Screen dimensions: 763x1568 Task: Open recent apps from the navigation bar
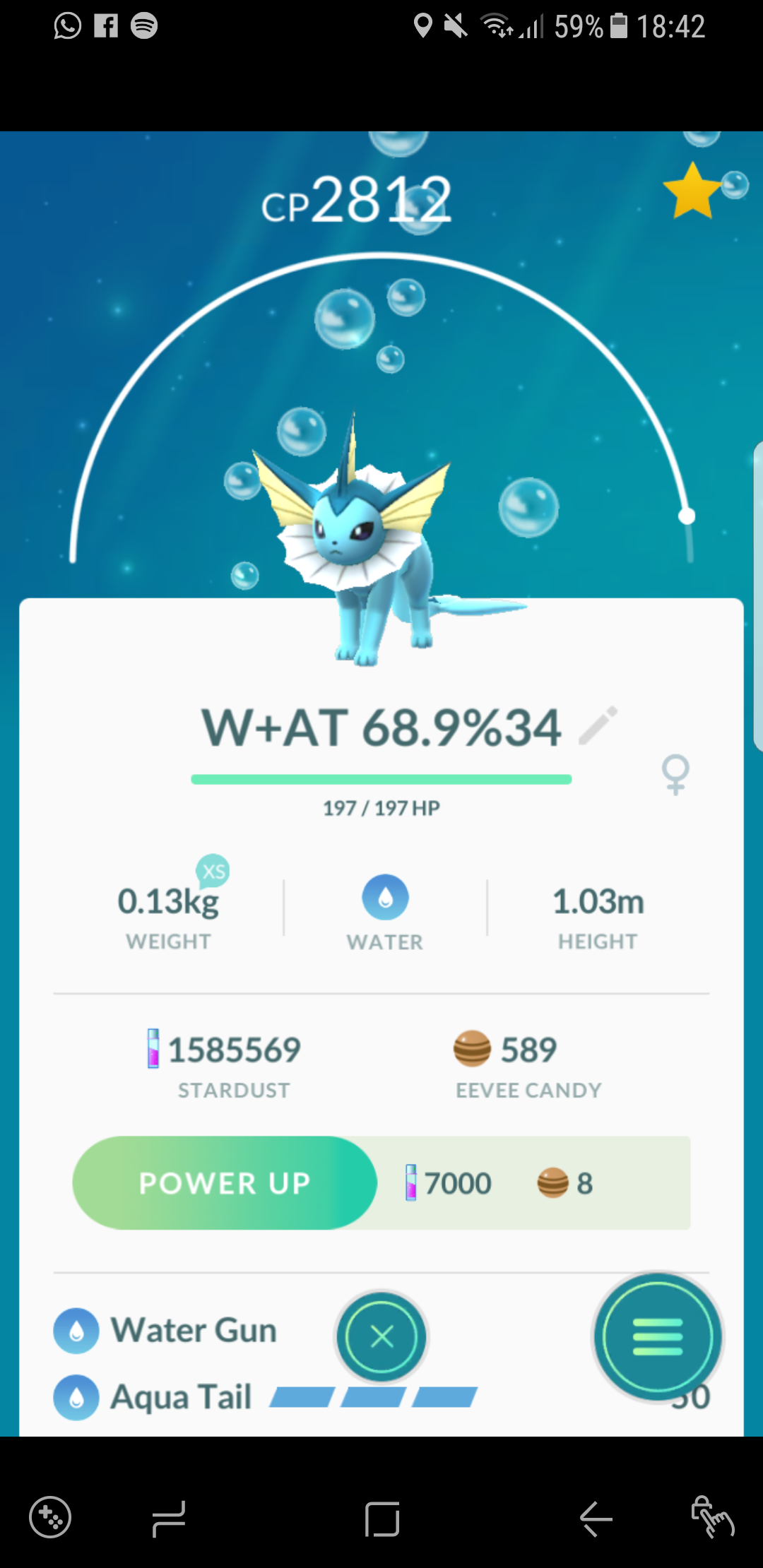tap(169, 1519)
